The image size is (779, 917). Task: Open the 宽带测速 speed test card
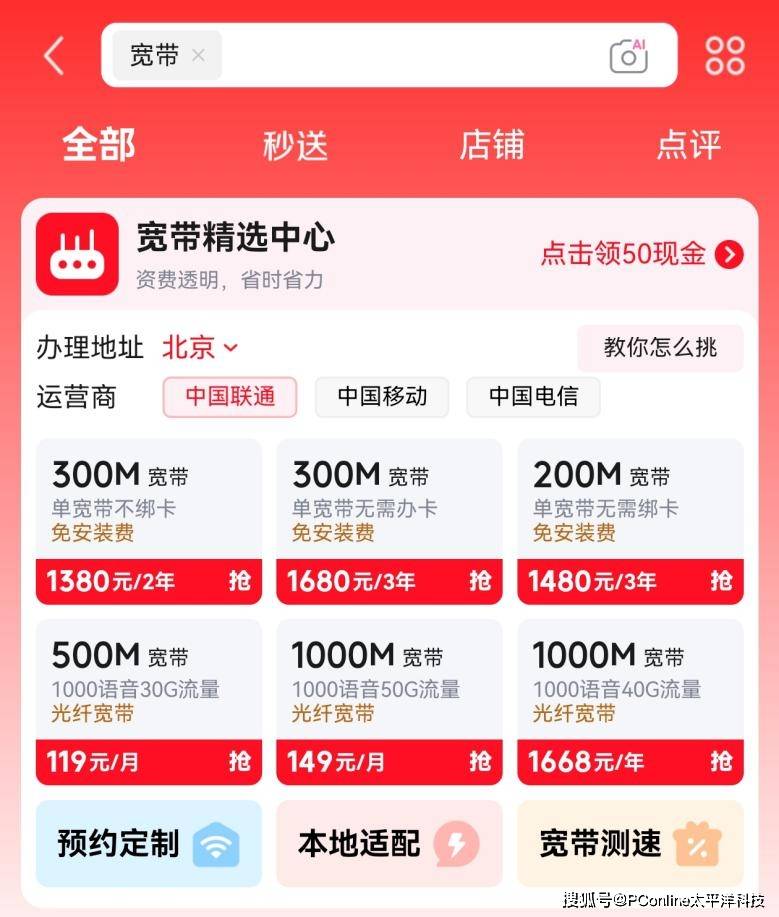tap(630, 843)
